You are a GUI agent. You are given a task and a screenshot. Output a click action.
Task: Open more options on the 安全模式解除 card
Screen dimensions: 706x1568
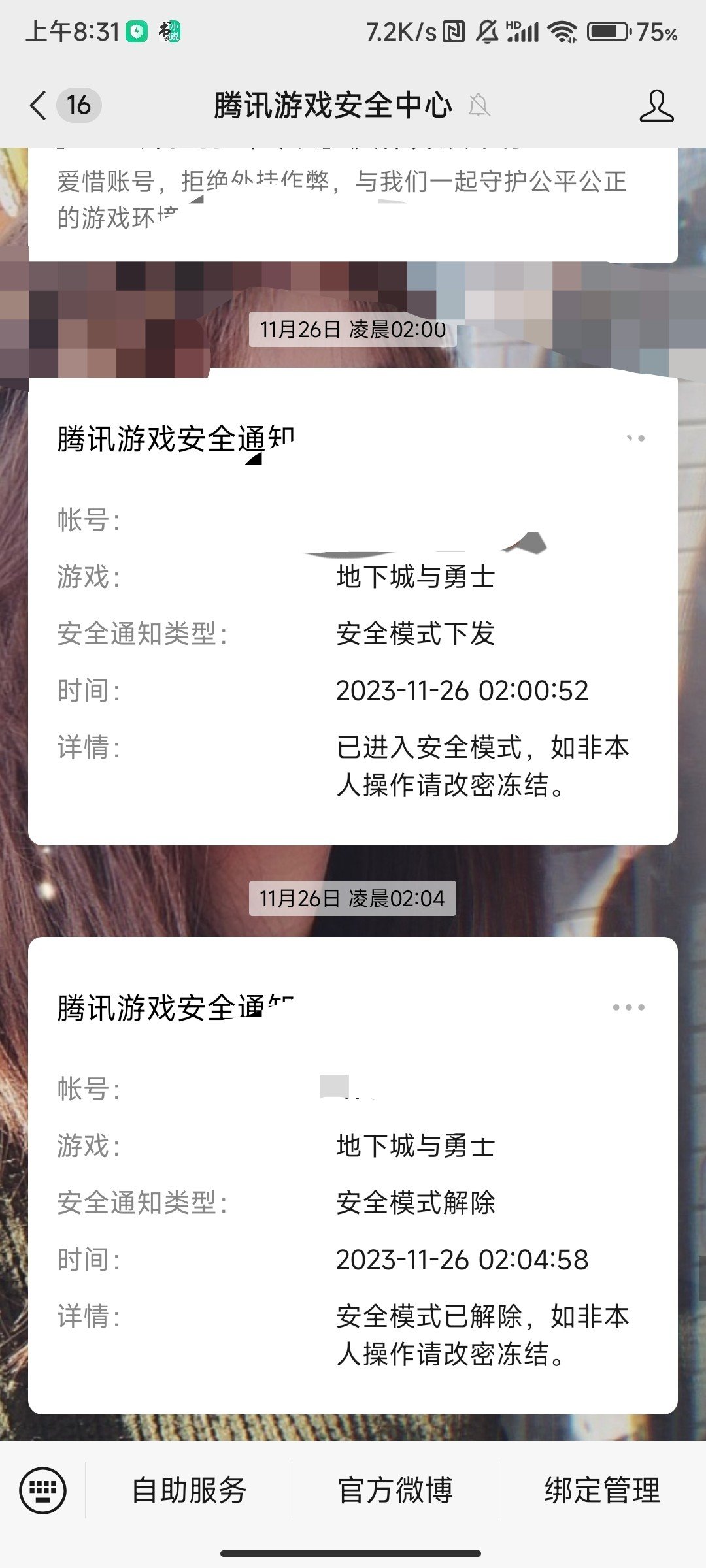(x=629, y=1007)
